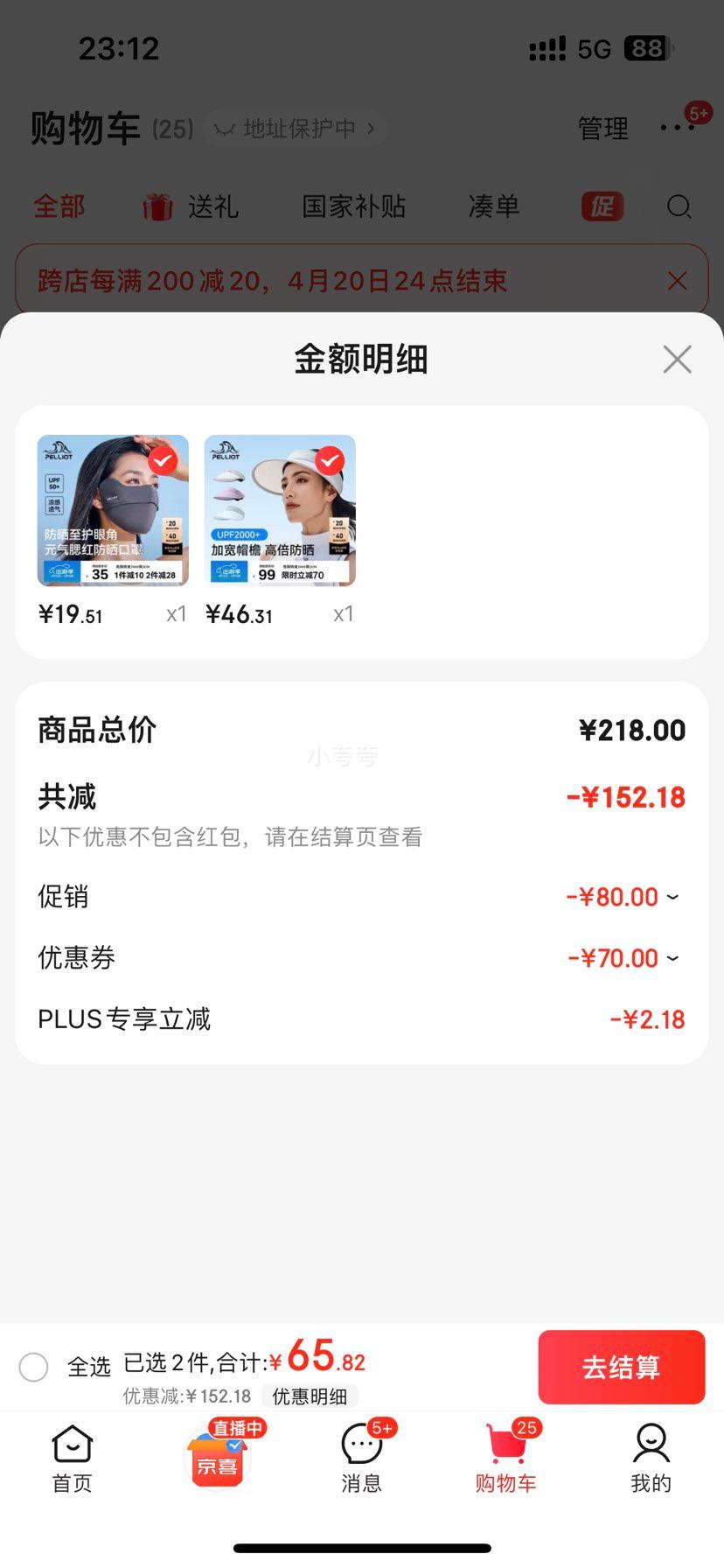Viewport: 724px width, 1568px height.
Task: Tap 优惠明细 to view discount breakdown
Action: tap(310, 1396)
